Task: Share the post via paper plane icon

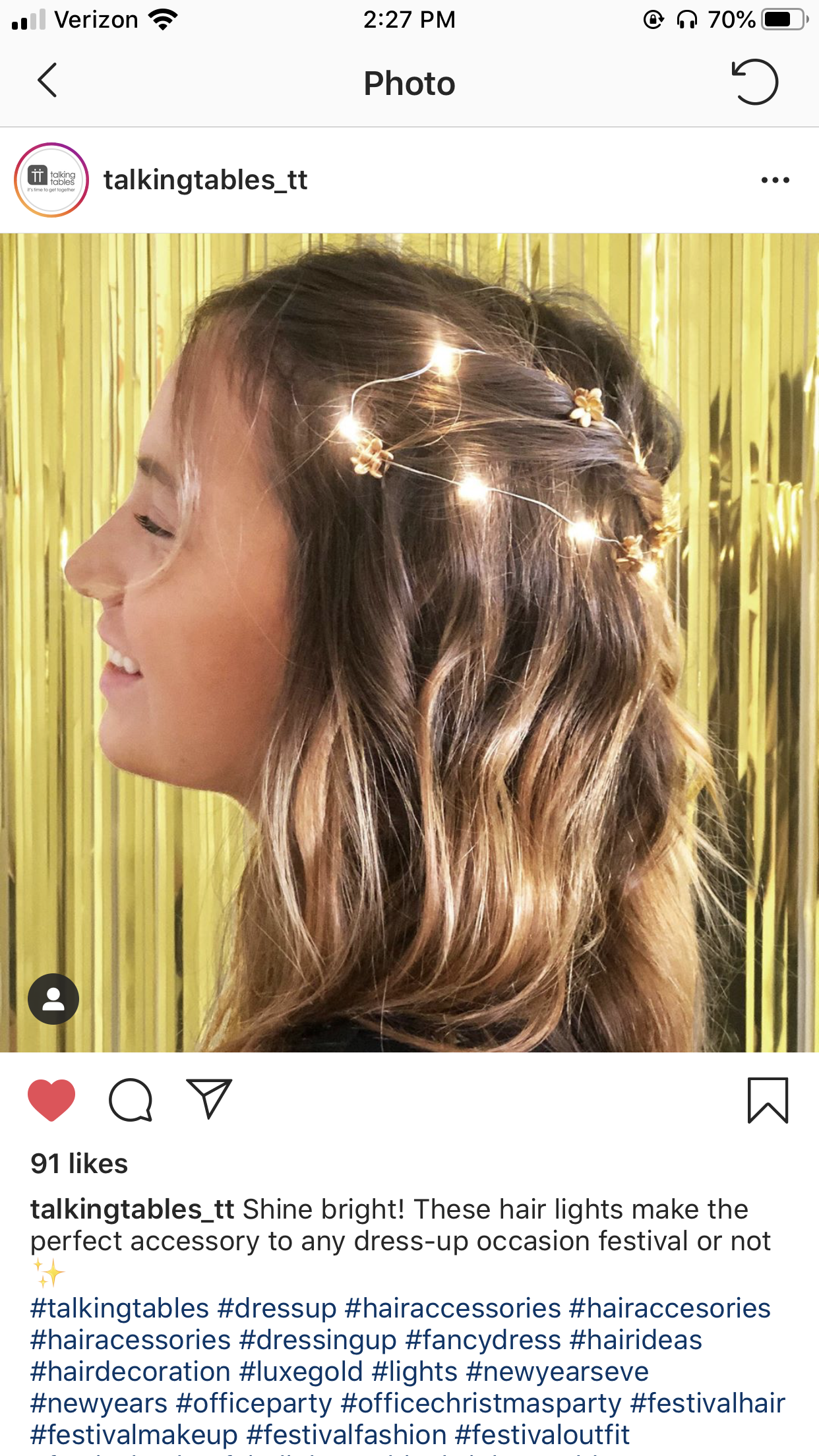Action: [209, 1099]
